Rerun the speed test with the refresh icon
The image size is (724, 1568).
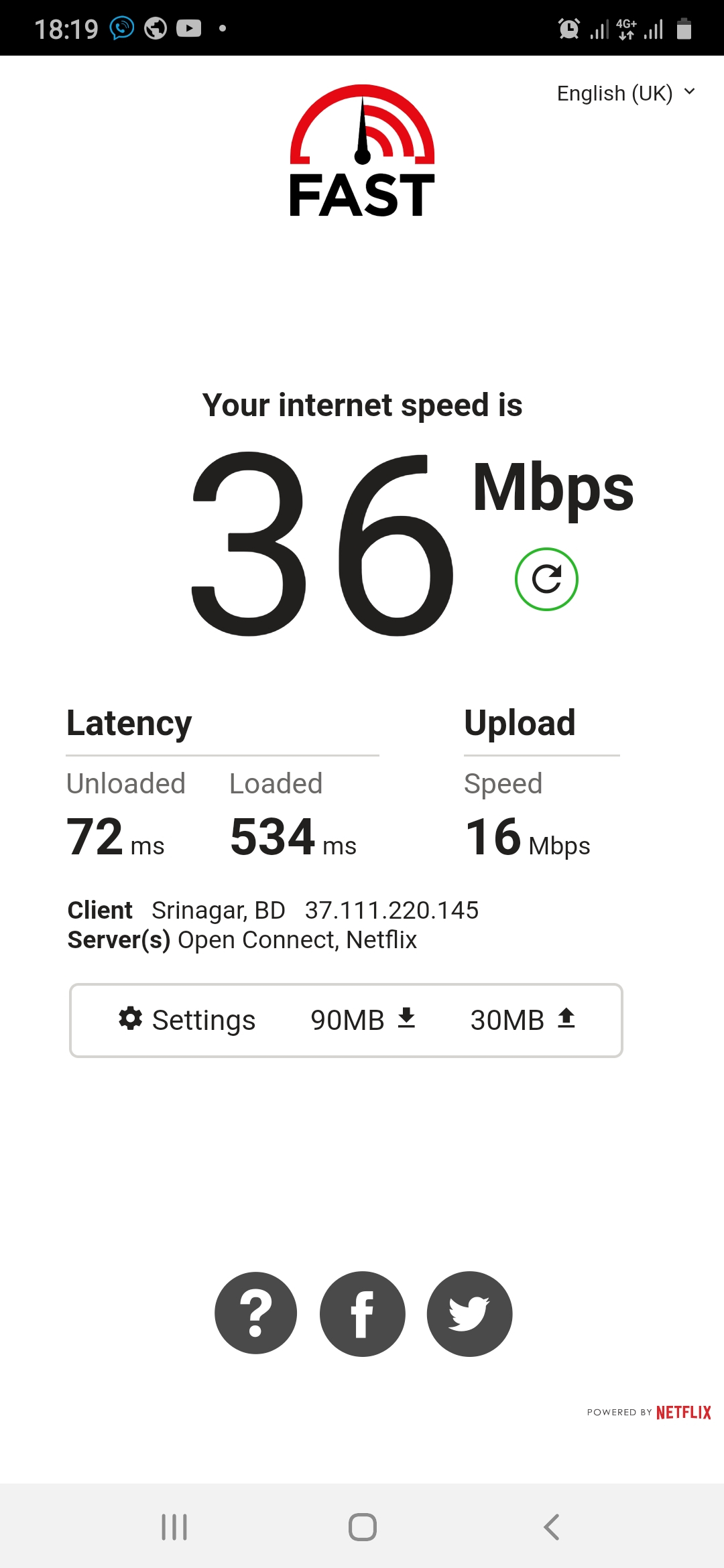tap(546, 579)
